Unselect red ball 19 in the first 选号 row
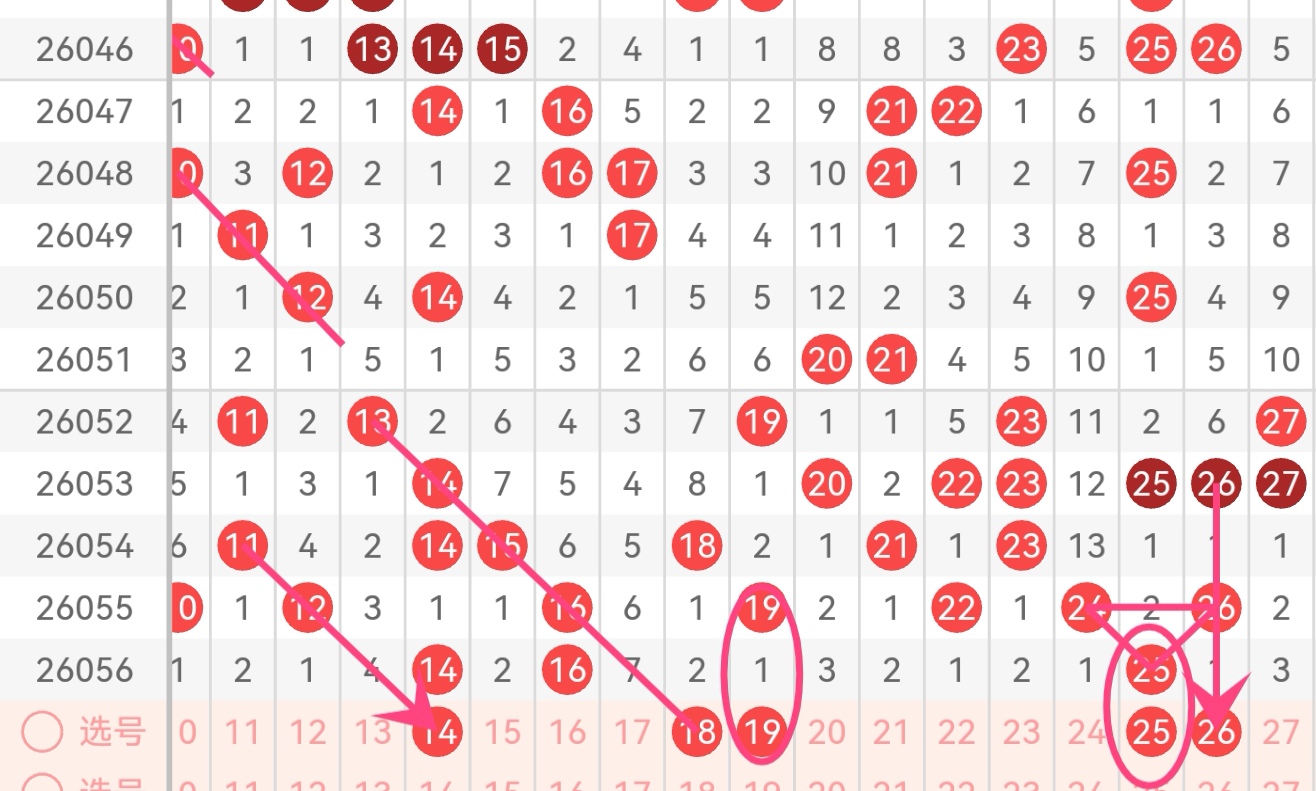 coord(762,733)
